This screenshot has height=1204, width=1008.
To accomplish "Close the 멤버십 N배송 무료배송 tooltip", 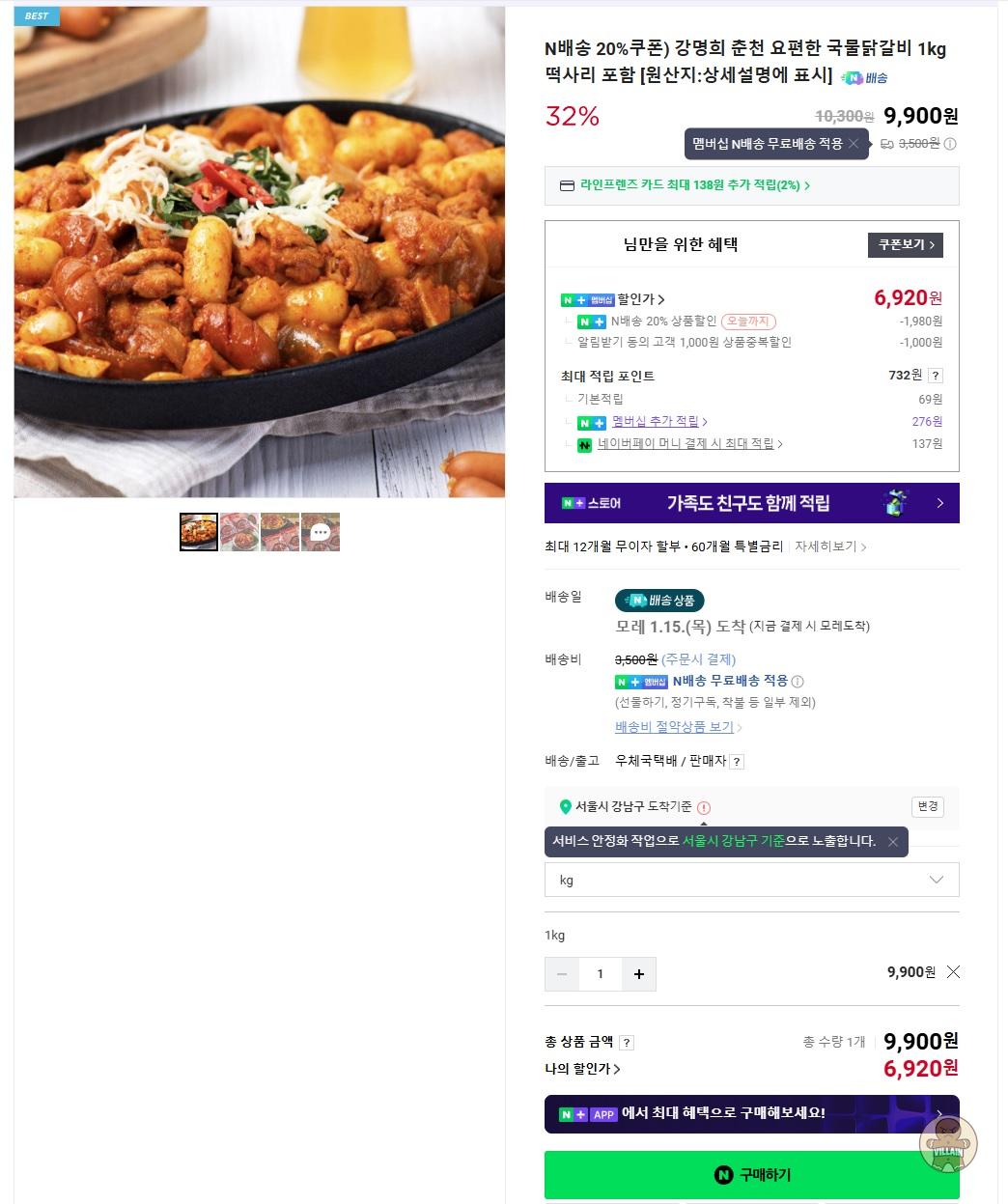I will click(854, 144).
